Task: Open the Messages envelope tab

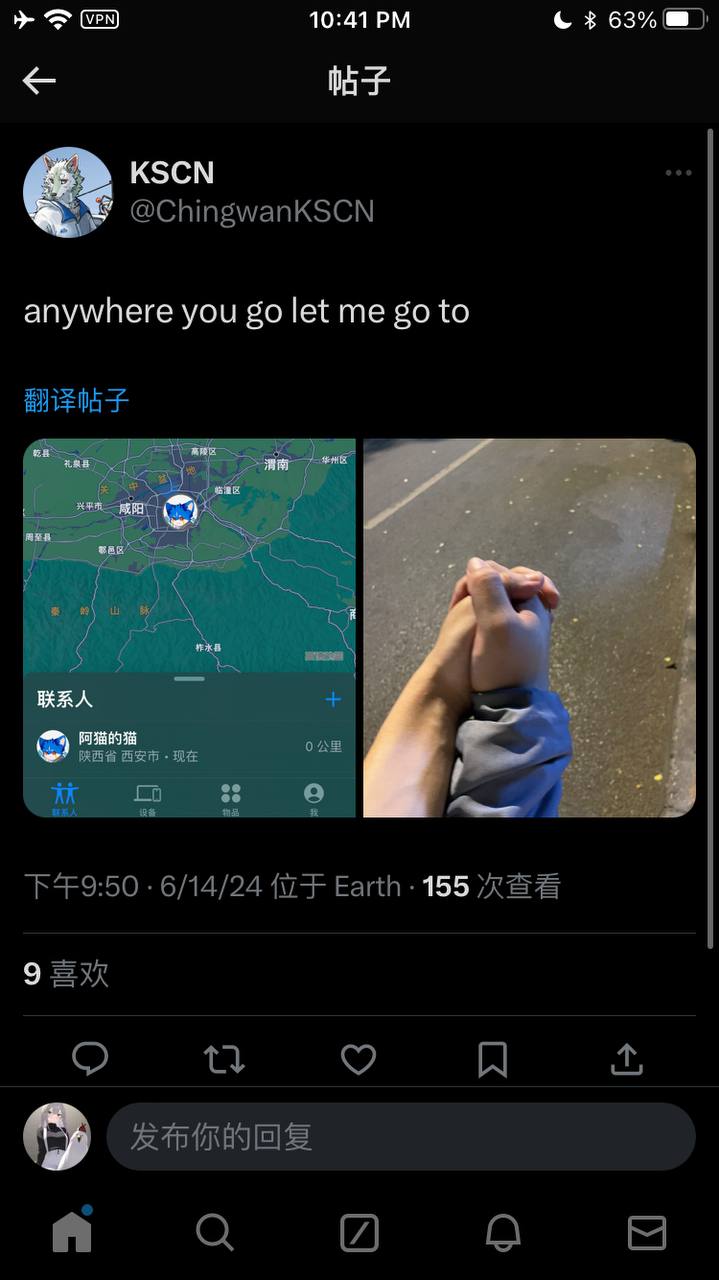Action: (647, 1232)
